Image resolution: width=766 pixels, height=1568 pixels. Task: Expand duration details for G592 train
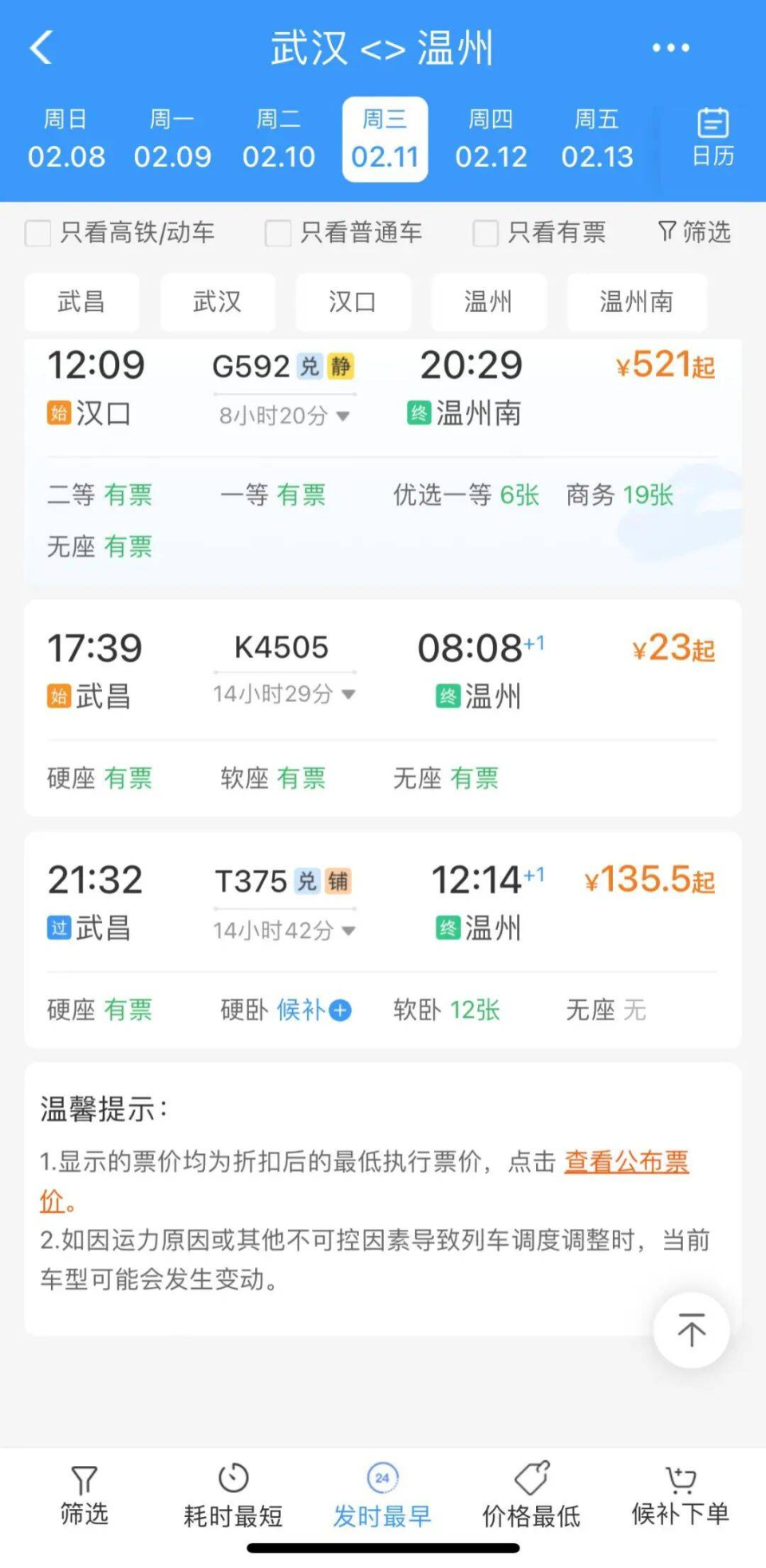343,415
